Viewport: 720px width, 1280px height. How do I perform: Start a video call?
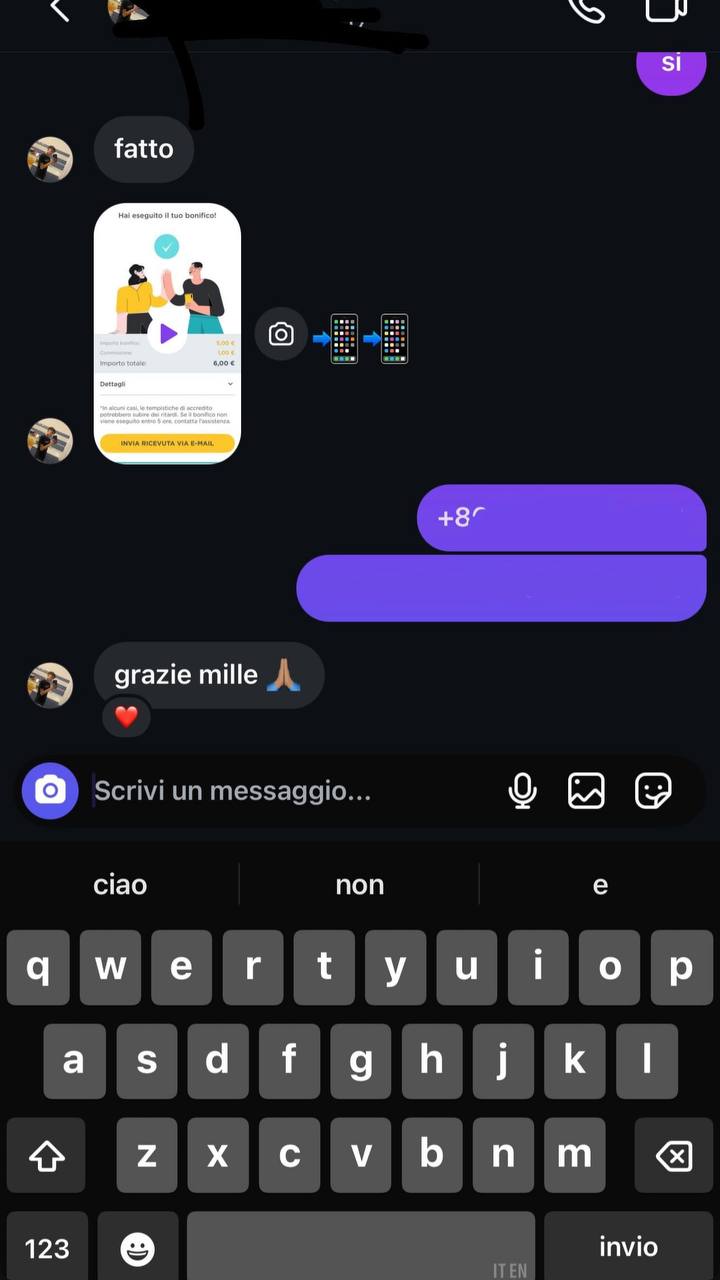(665, 10)
